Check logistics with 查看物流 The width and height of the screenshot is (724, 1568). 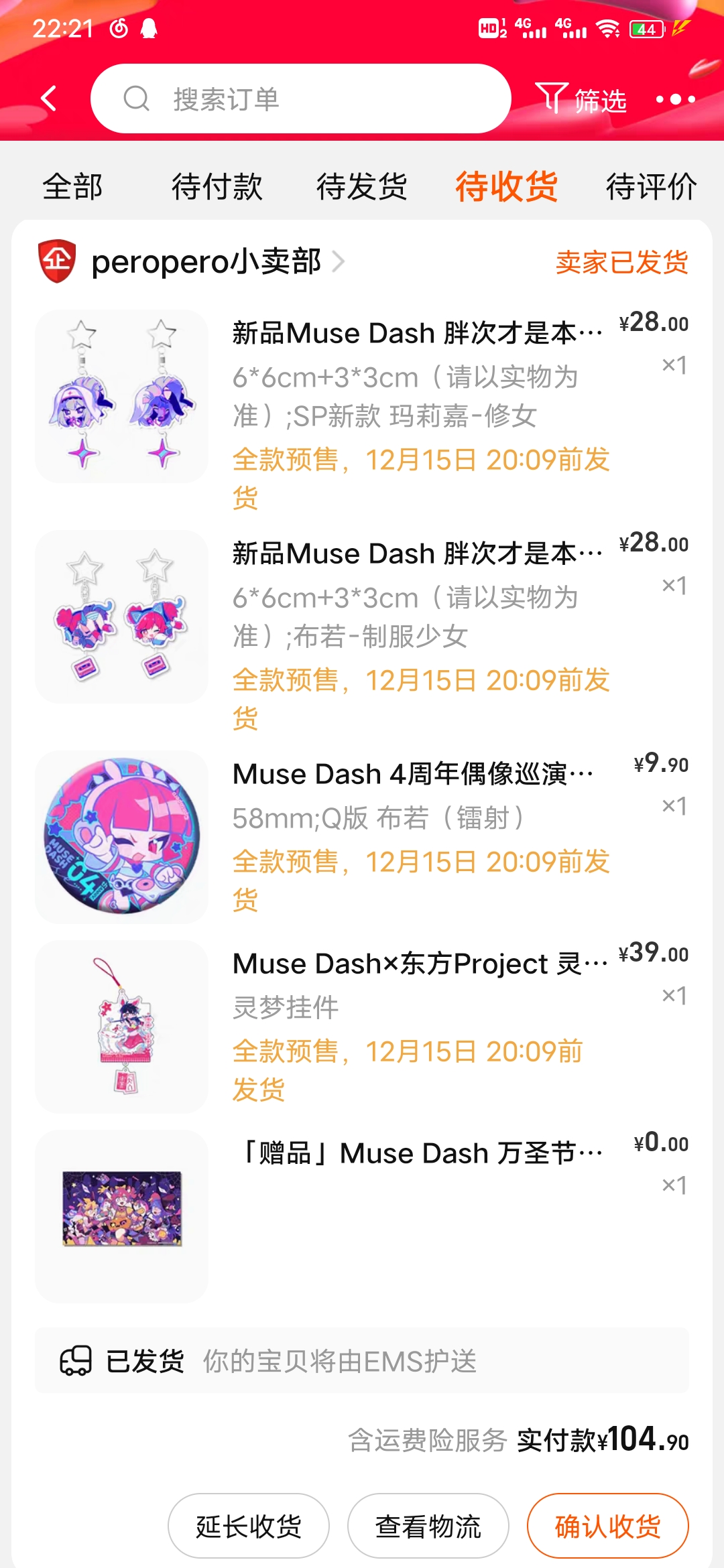(x=428, y=1526)
